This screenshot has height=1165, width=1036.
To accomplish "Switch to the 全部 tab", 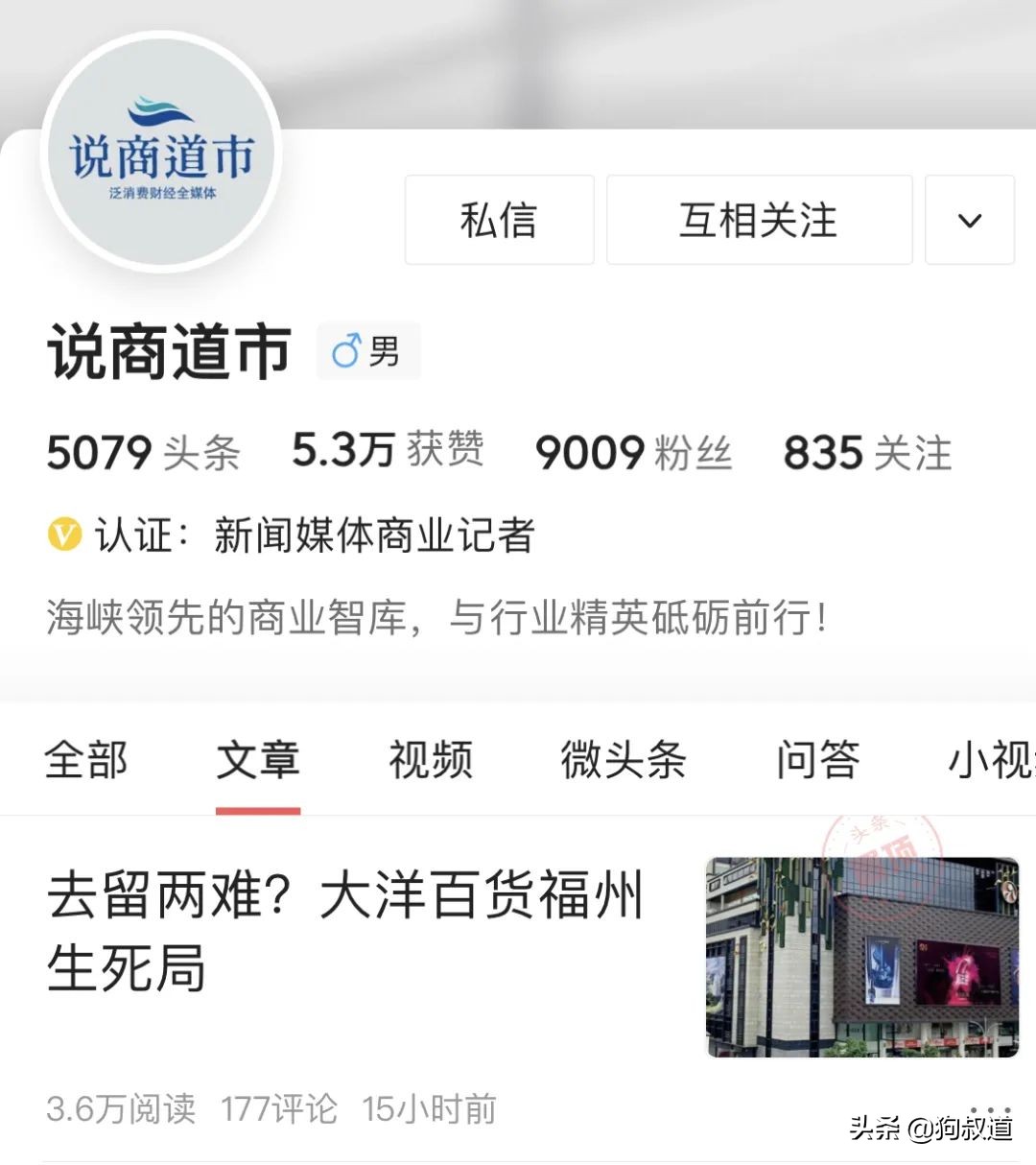I will [x=86, y=761].
